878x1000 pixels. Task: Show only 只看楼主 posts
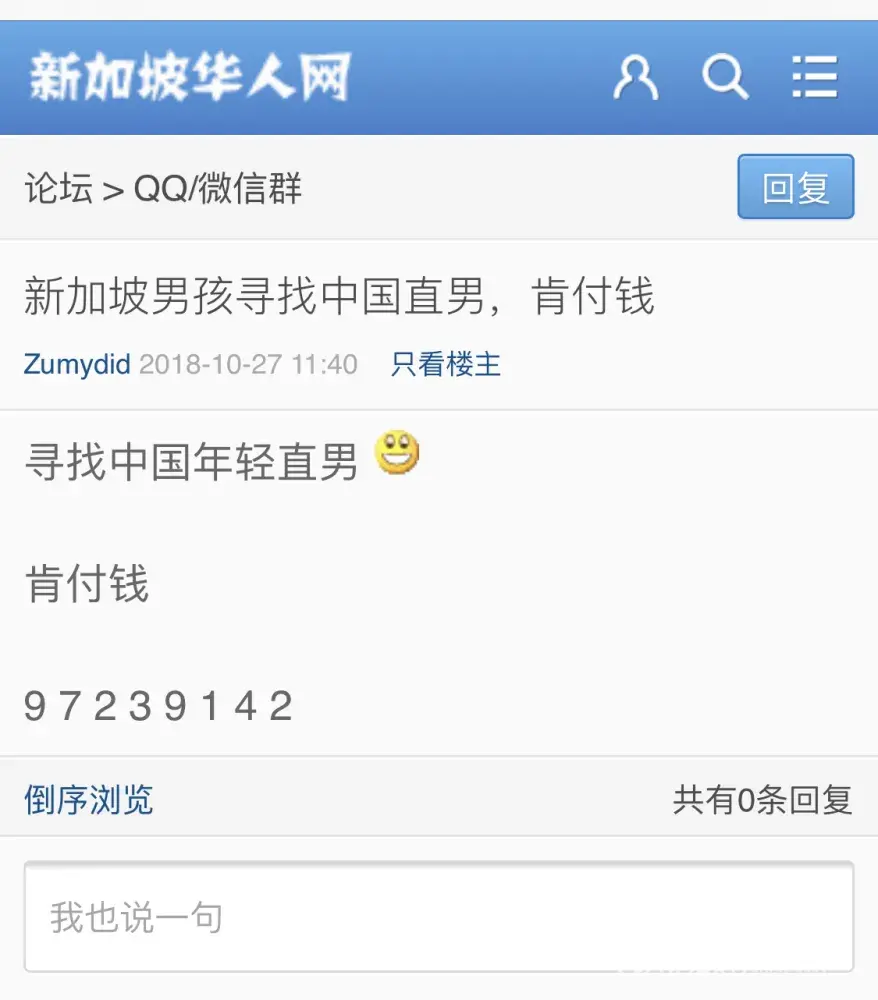[x=445, y=364]
